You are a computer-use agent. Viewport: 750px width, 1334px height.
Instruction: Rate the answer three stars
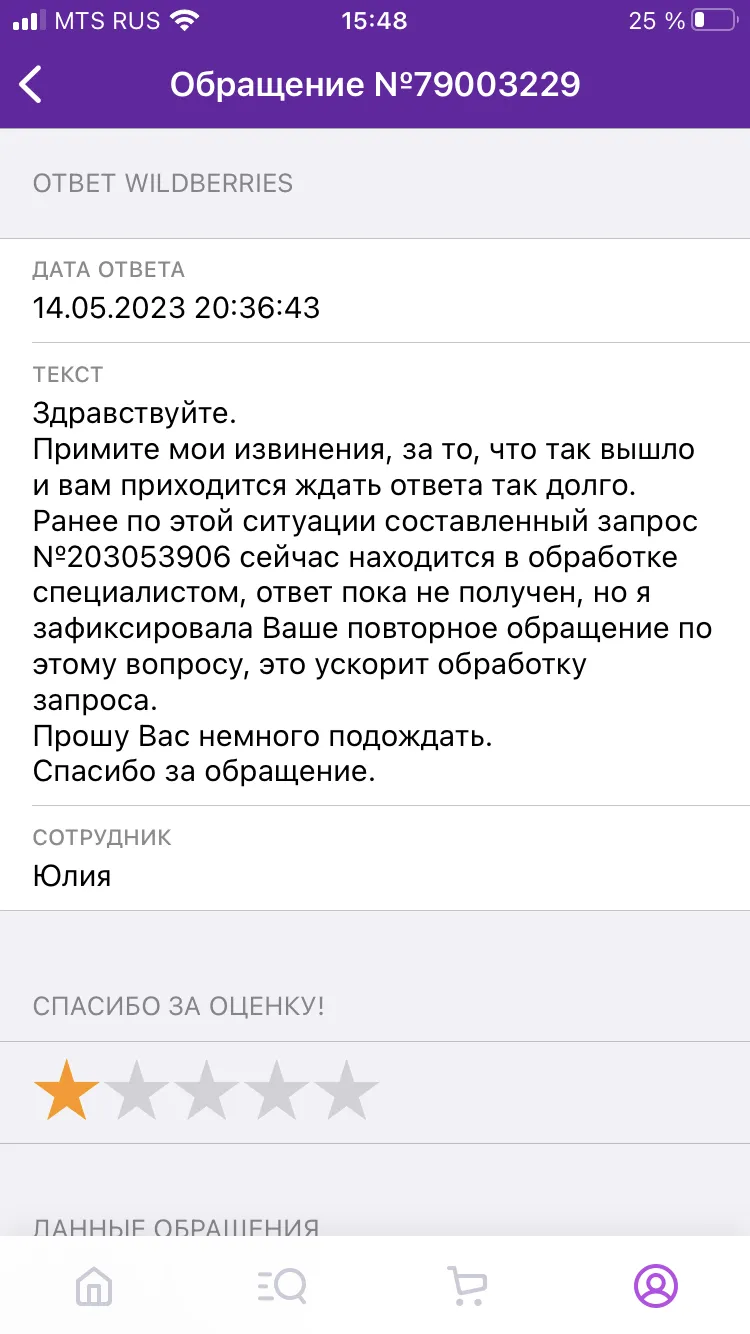[207, 1090]
